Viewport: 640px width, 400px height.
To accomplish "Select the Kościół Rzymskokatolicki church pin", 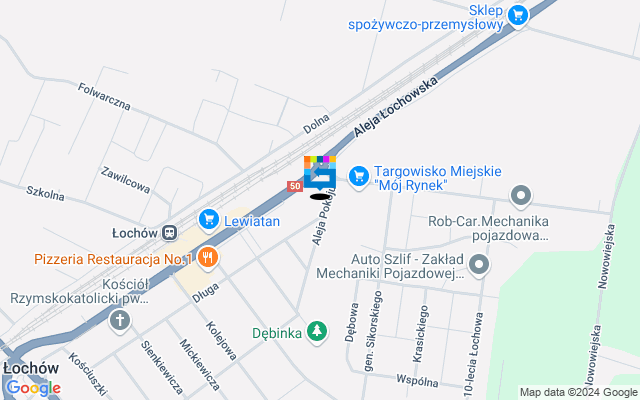I will coord(120,320).
